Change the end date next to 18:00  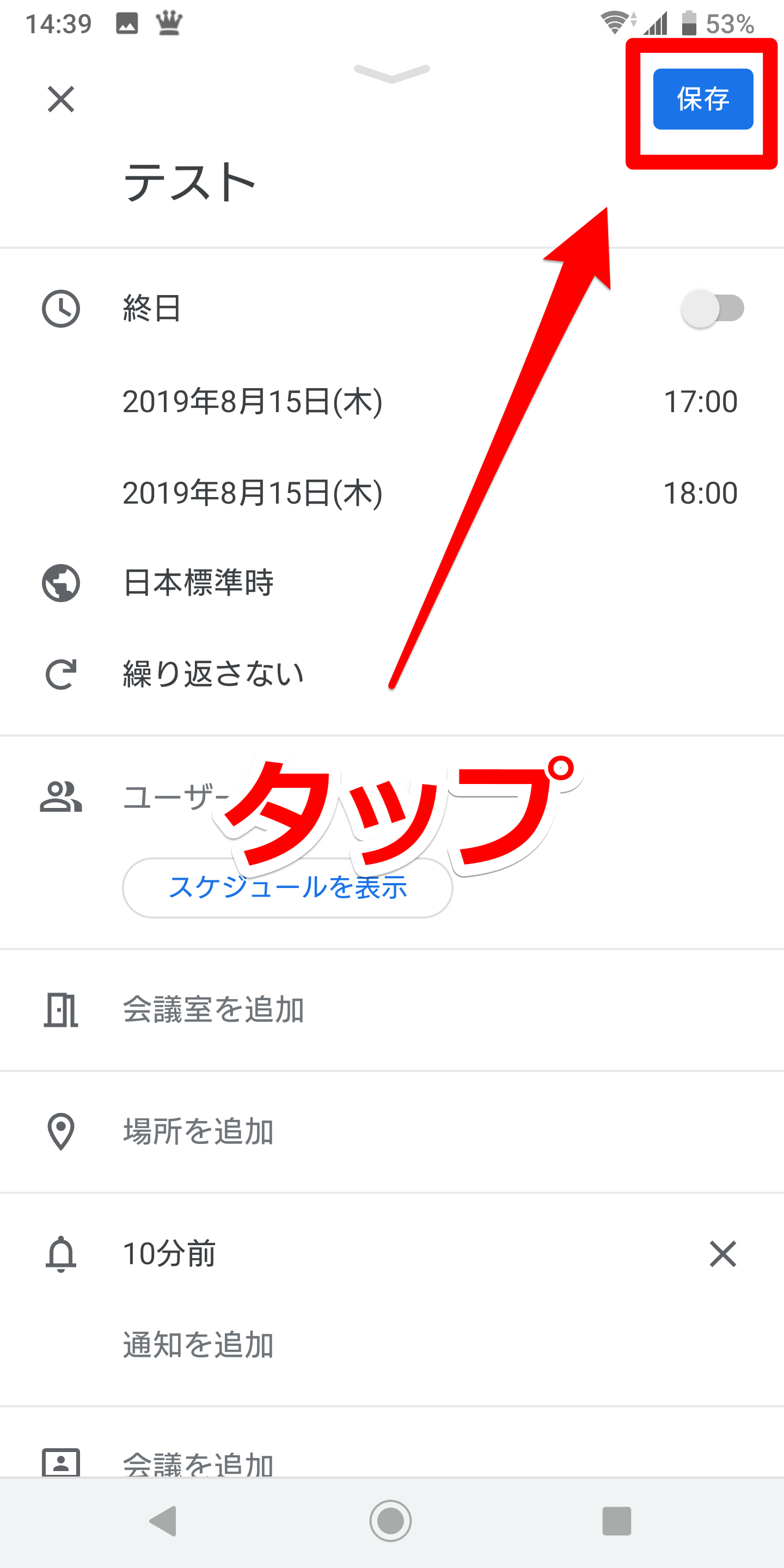[x=253, y=493]
